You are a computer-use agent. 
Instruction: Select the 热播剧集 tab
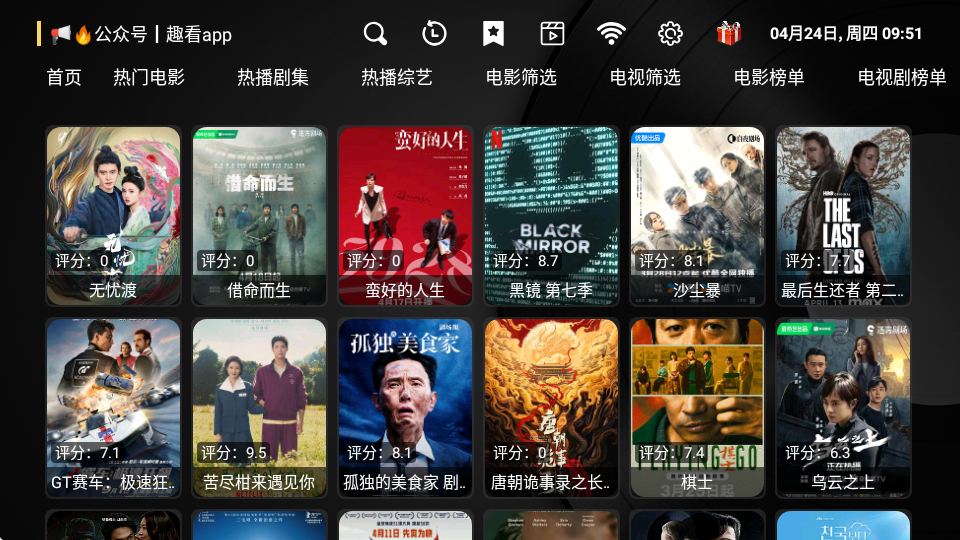273,77
